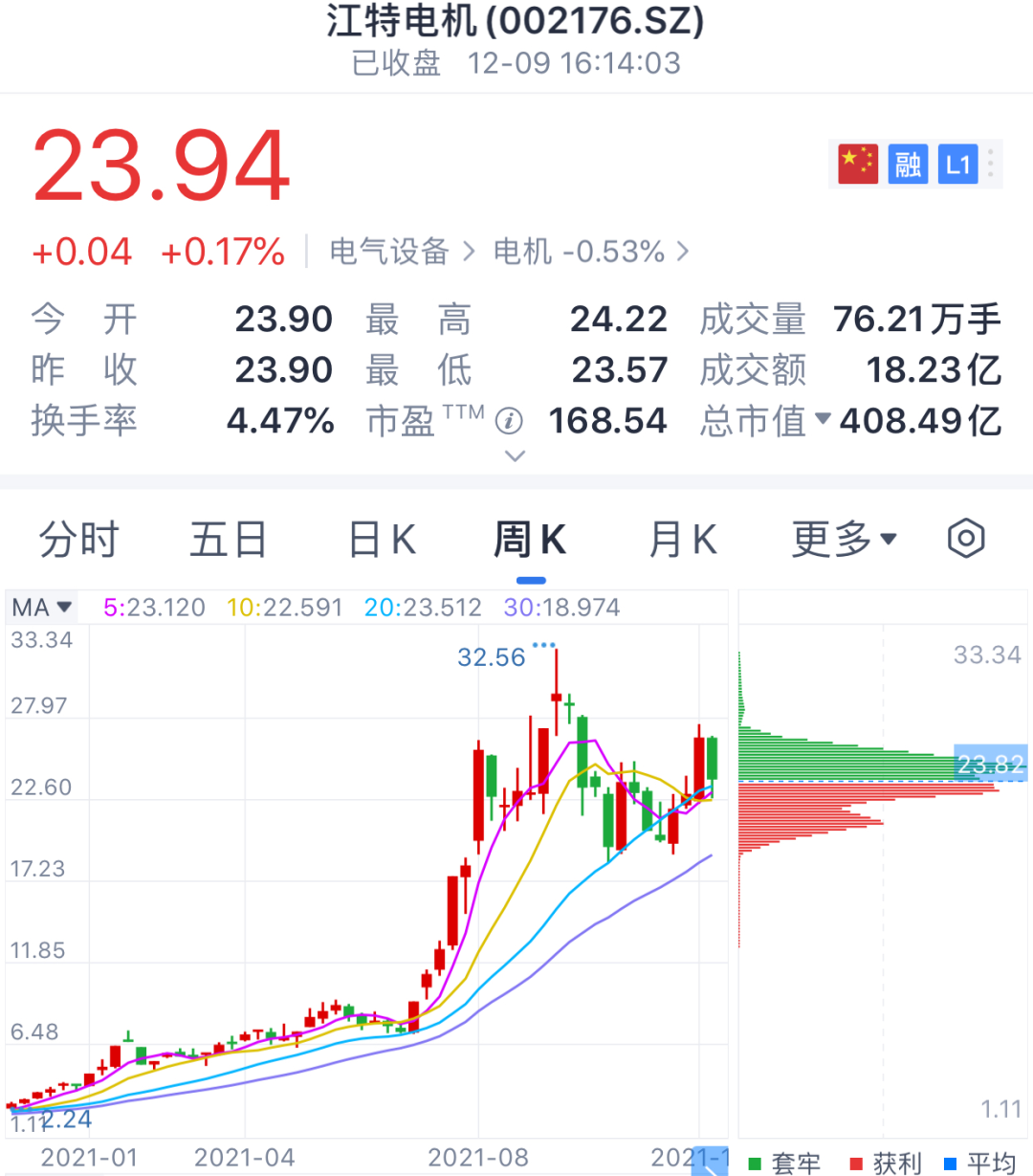
Task: Open the 电气设备 sector link
Action: click(x=388, y=251)
